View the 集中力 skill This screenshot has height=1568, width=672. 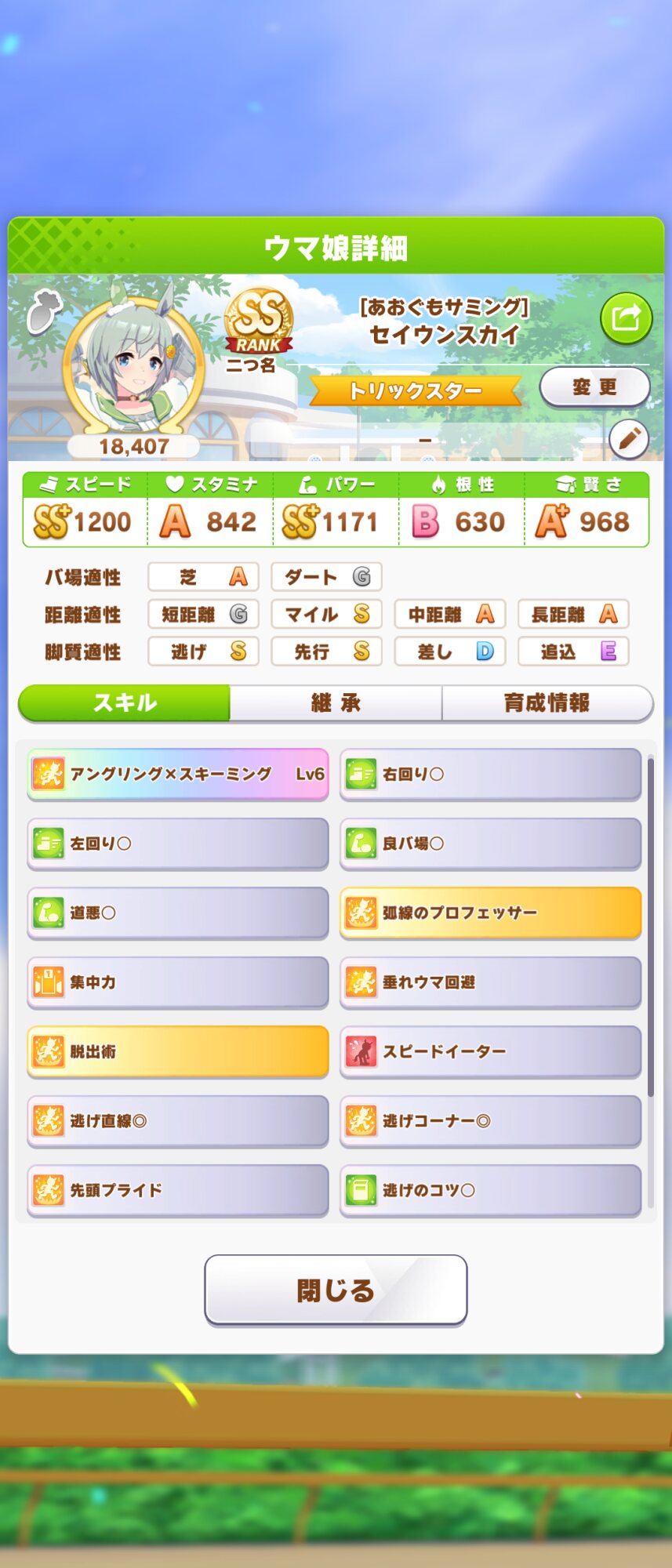(x=178, y=982)
